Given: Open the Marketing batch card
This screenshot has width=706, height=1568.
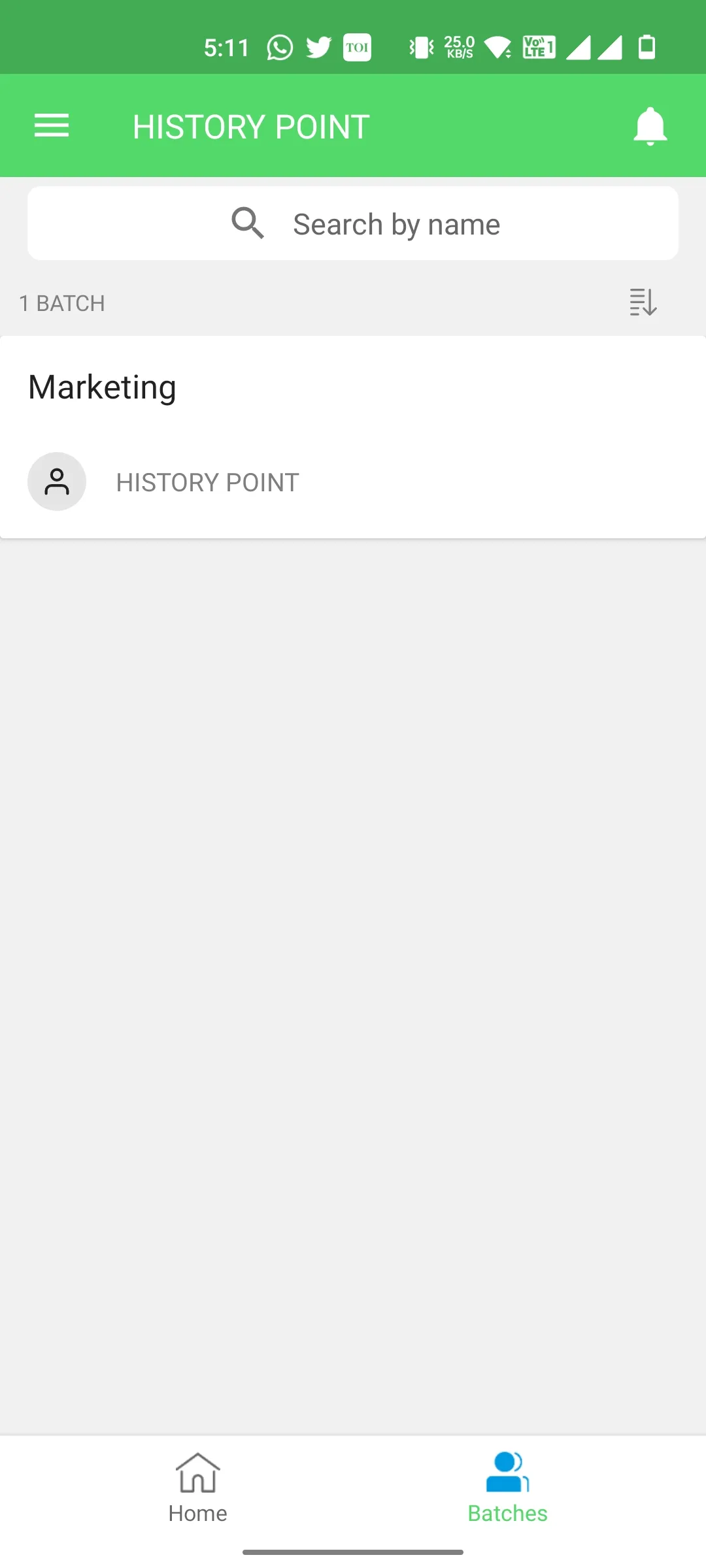Looking at the screenshot, I should (x=353, y=436).
